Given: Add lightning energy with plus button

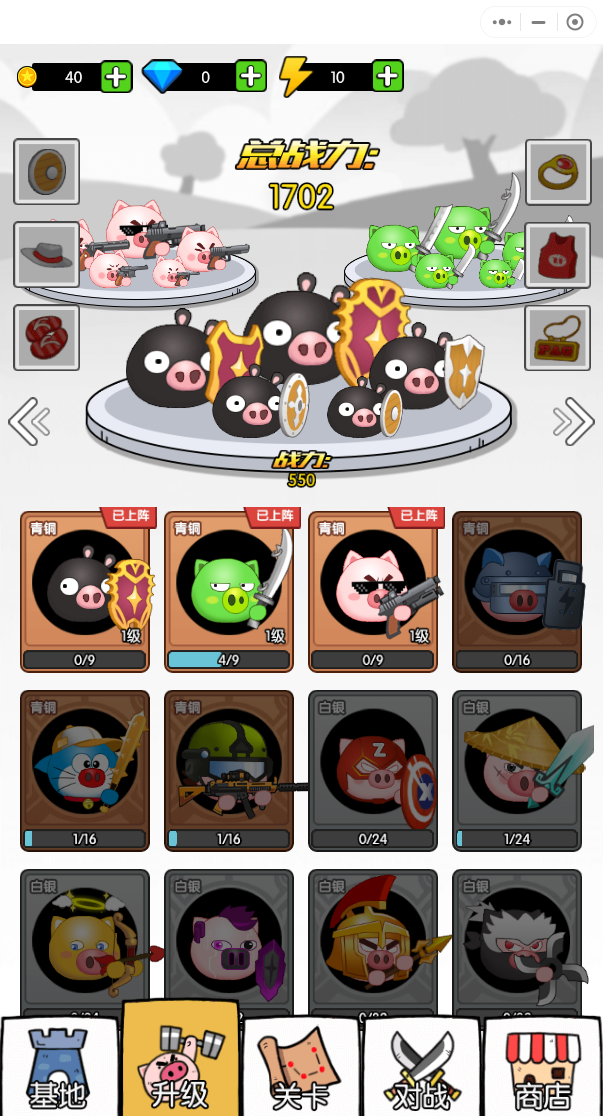Looking at the screenshot, I should (x=387, y=77).
